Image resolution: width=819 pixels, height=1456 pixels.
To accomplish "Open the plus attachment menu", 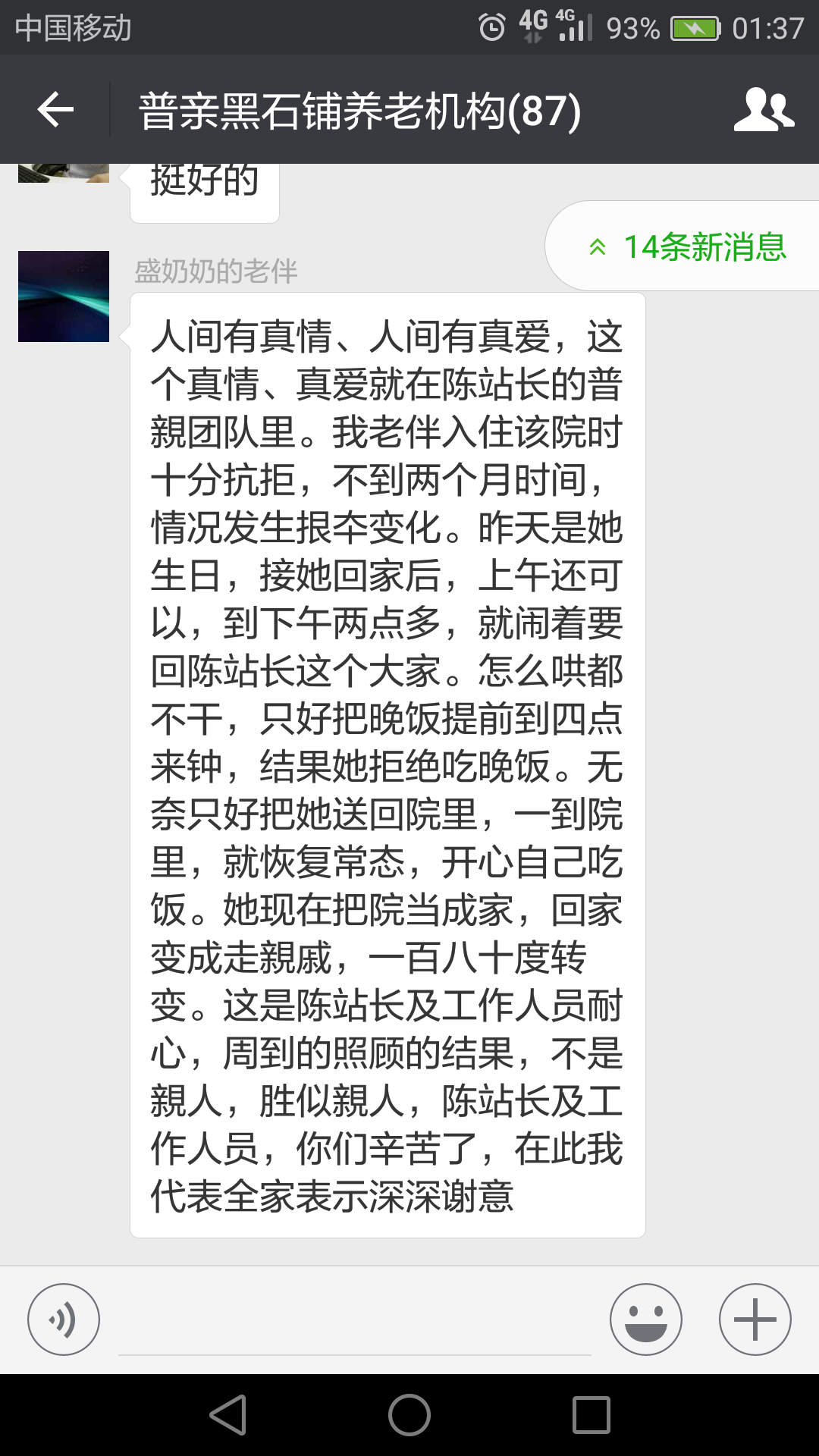I will click(755, 1319).
